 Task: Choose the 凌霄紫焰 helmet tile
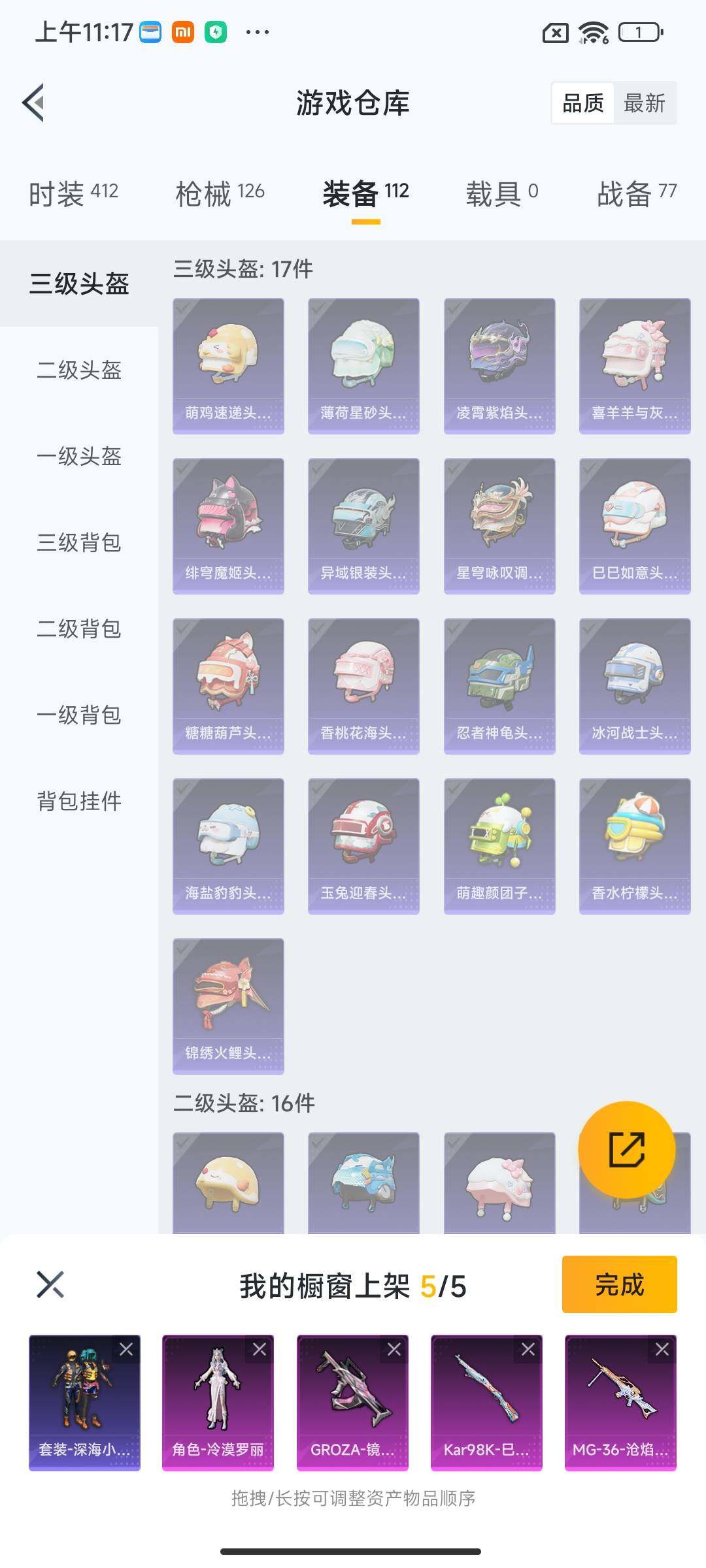point(499,366)
